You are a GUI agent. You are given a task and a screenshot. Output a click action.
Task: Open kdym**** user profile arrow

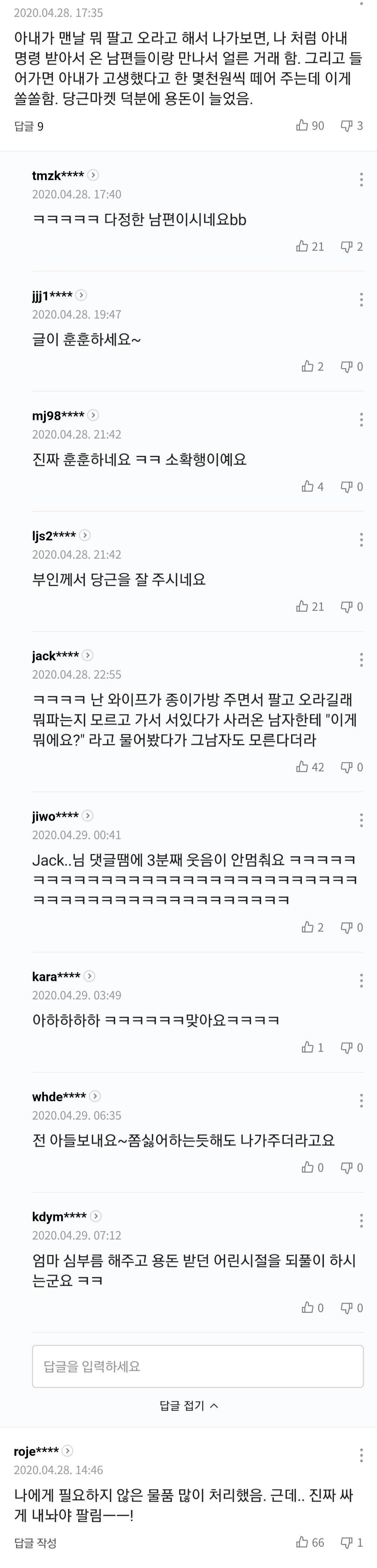tap(96, 1216)
